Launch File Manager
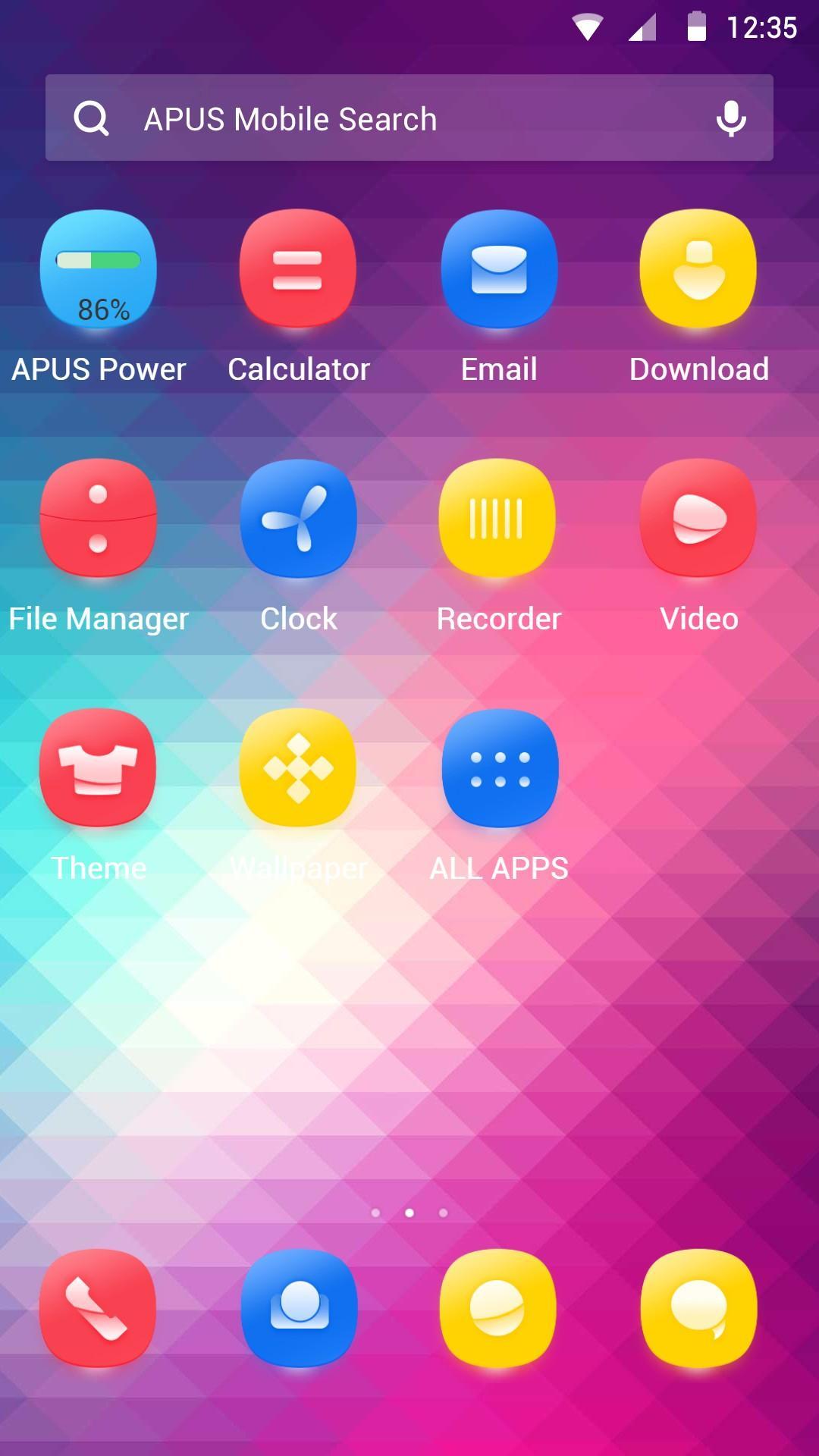Image resolution: width=819 pixels, height=1456 pixels. click(x=99, y=519)
